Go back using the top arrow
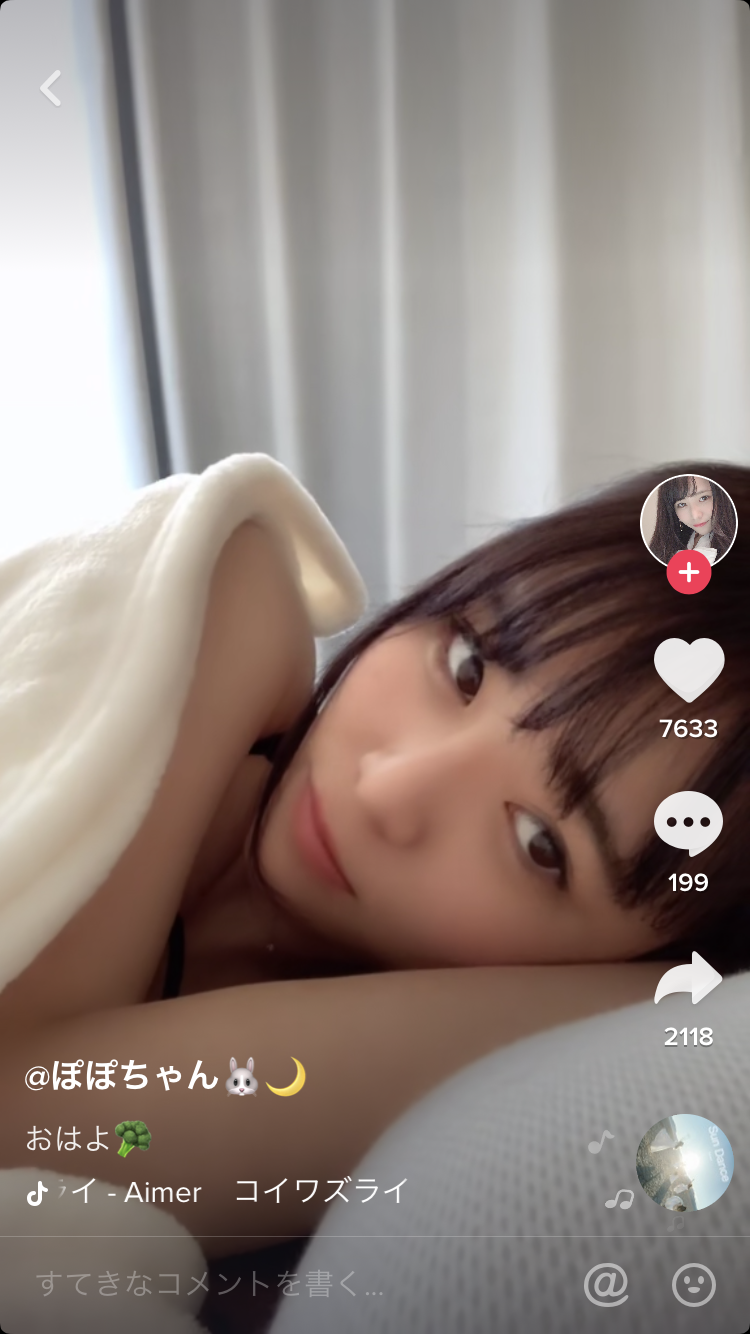 (x=51, y=88)
